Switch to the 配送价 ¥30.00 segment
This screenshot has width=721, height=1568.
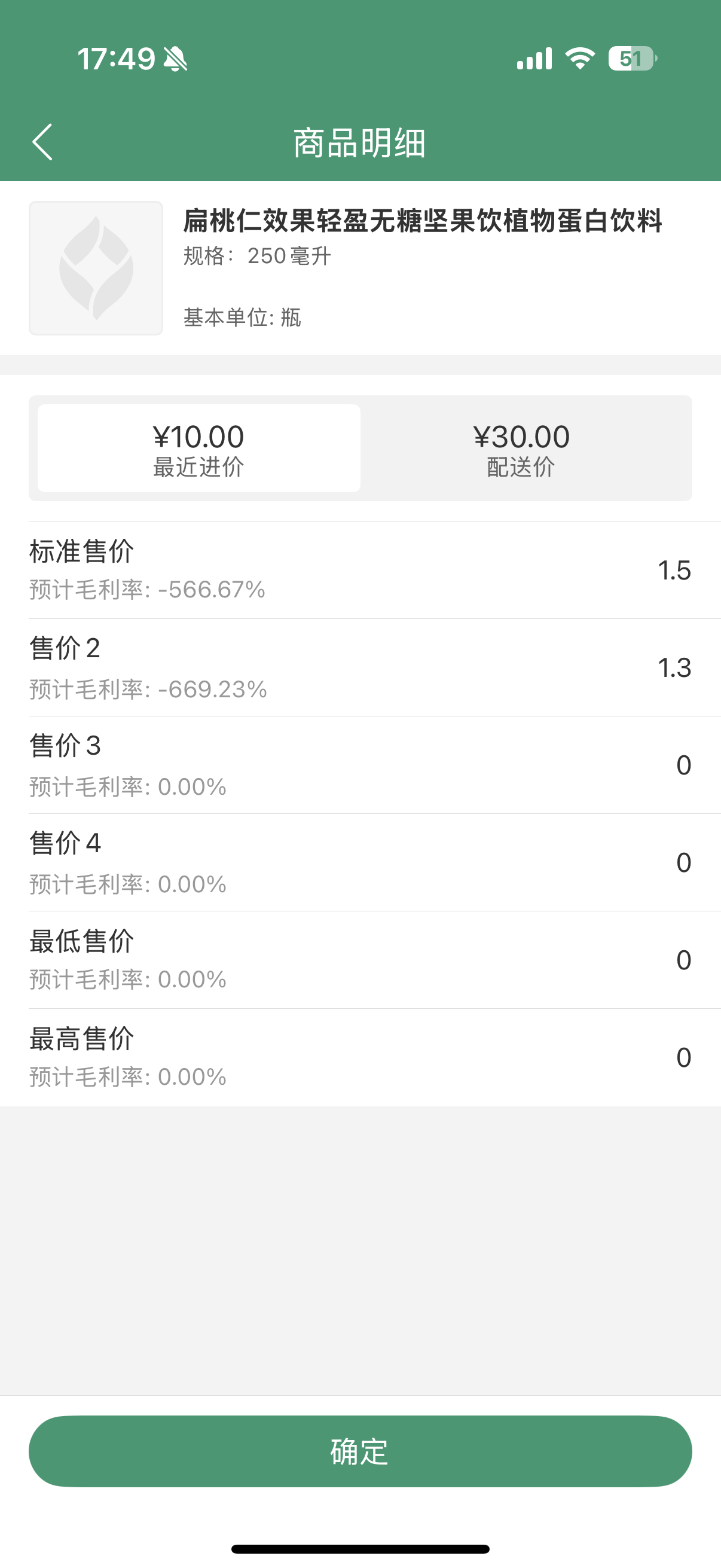(x=522, y=448)
